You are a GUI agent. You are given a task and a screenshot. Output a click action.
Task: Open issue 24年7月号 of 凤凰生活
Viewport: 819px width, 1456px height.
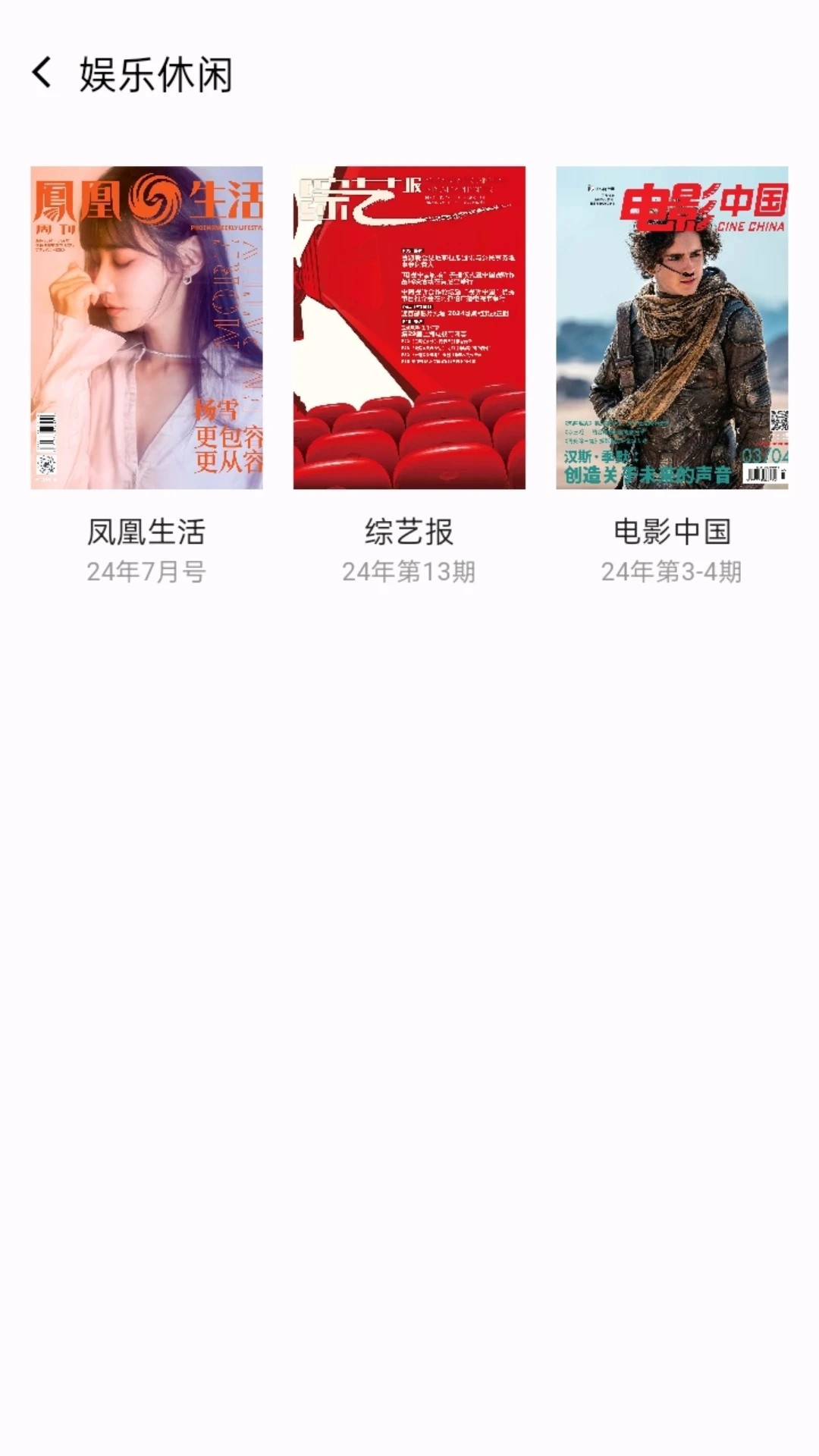click(x=148, y=572)
